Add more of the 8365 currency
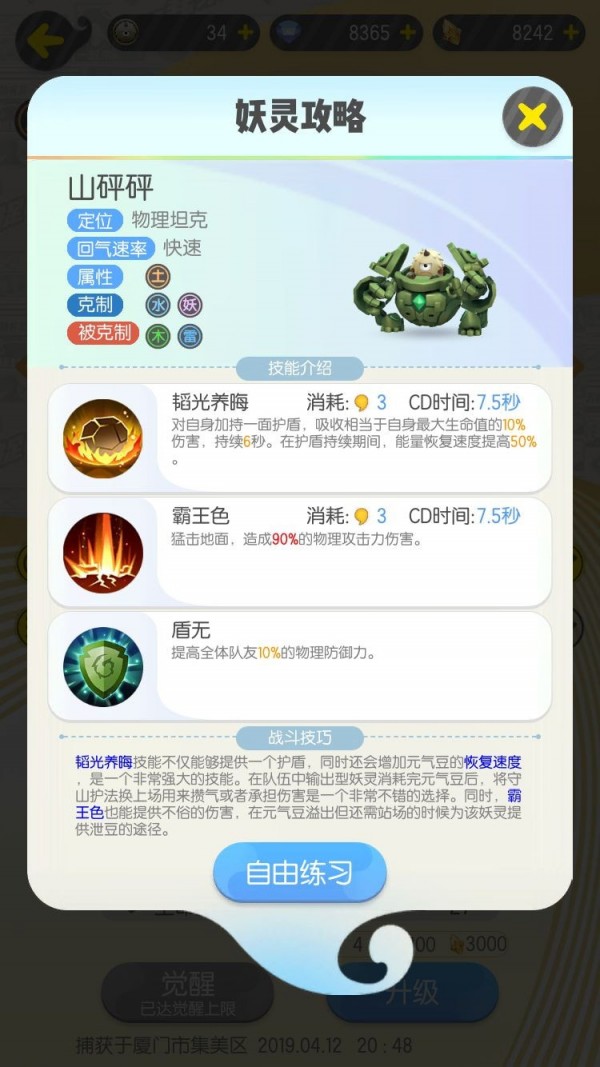Viewport: 600px width, 1067px height. pos(407,33)
